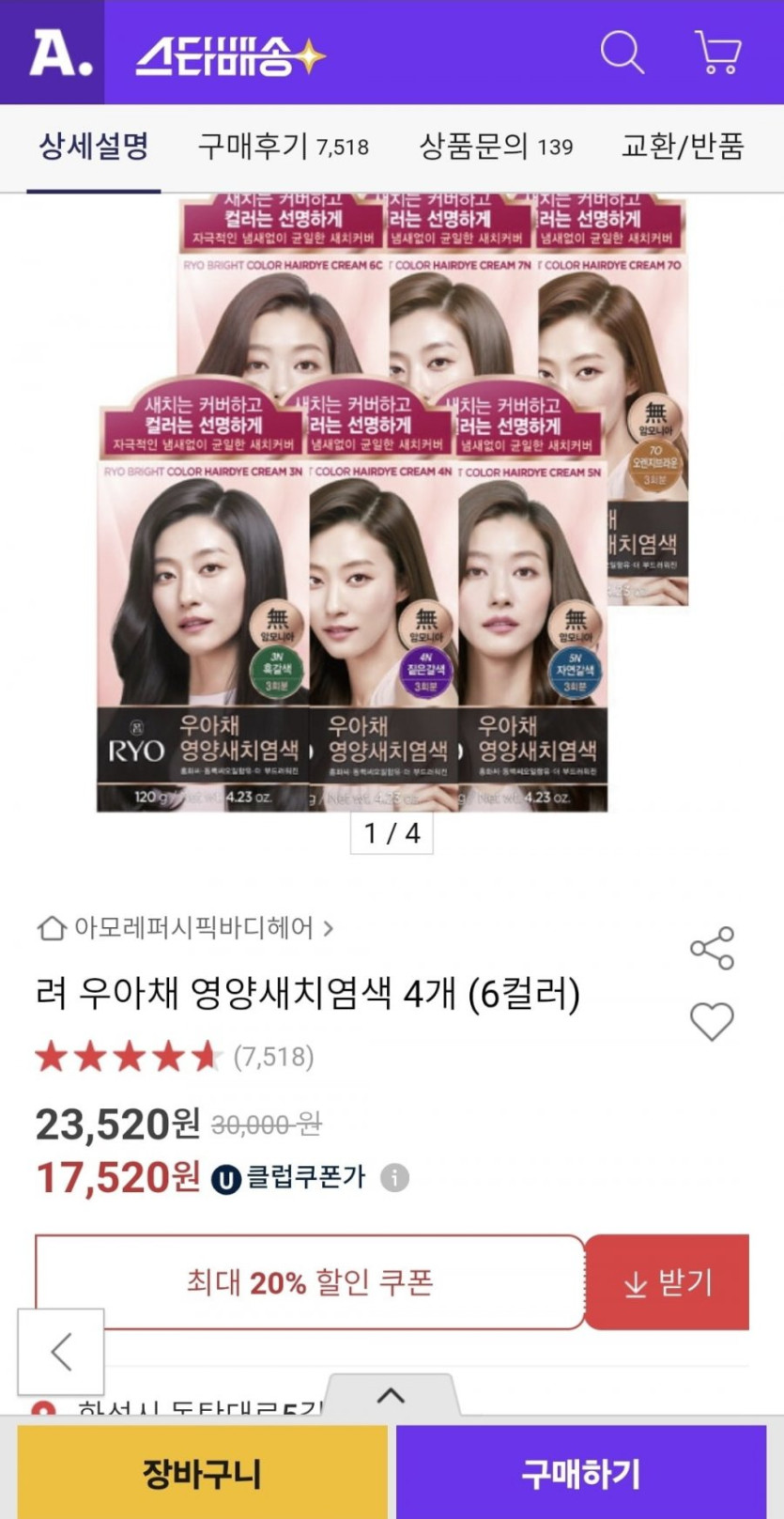Screen dimensions: 784x1519
Task: Tap the 받기 coupon download button
Action: pos(668,1282)
